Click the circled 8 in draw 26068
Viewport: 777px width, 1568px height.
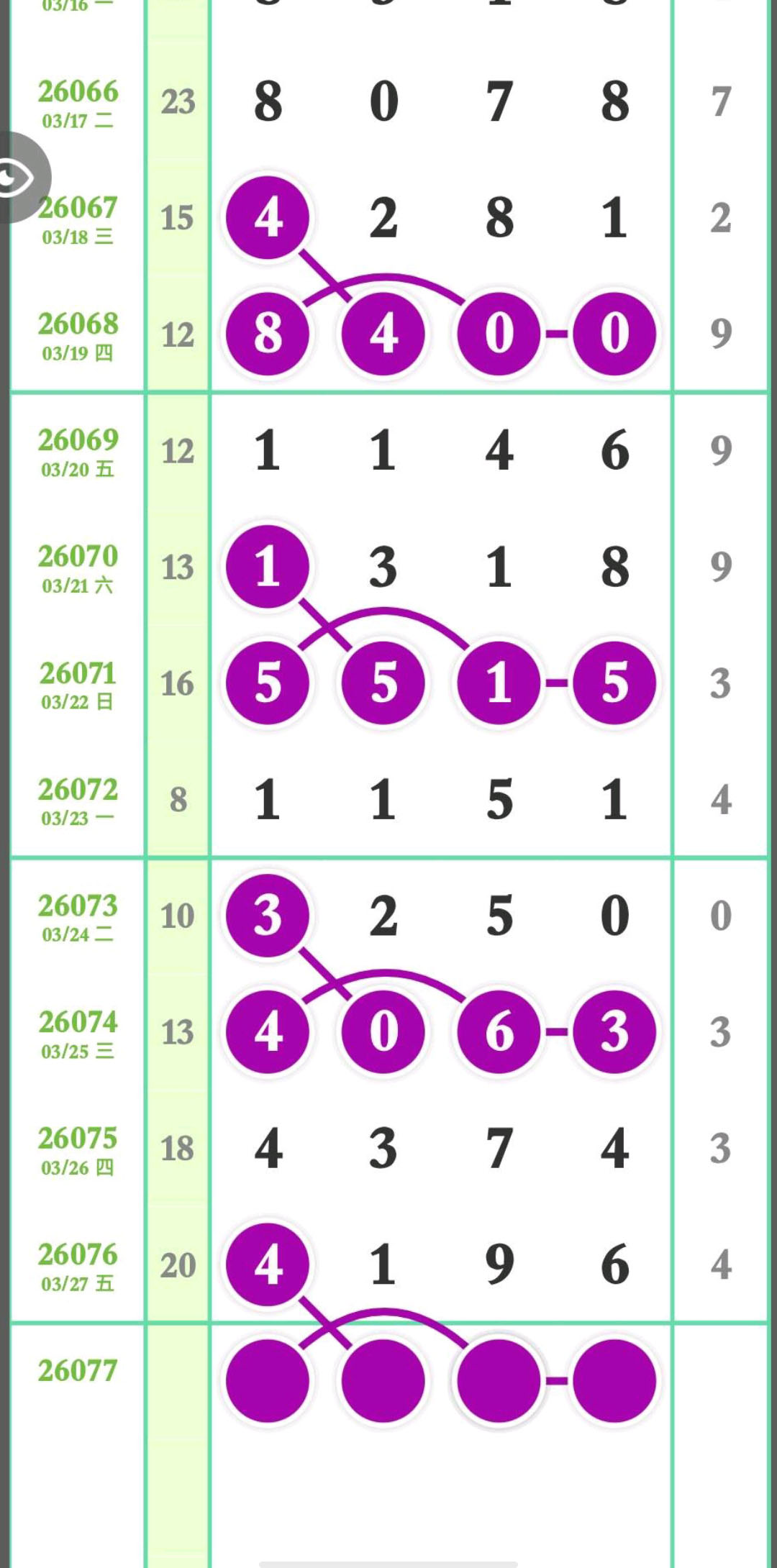[x=268, y=333]
